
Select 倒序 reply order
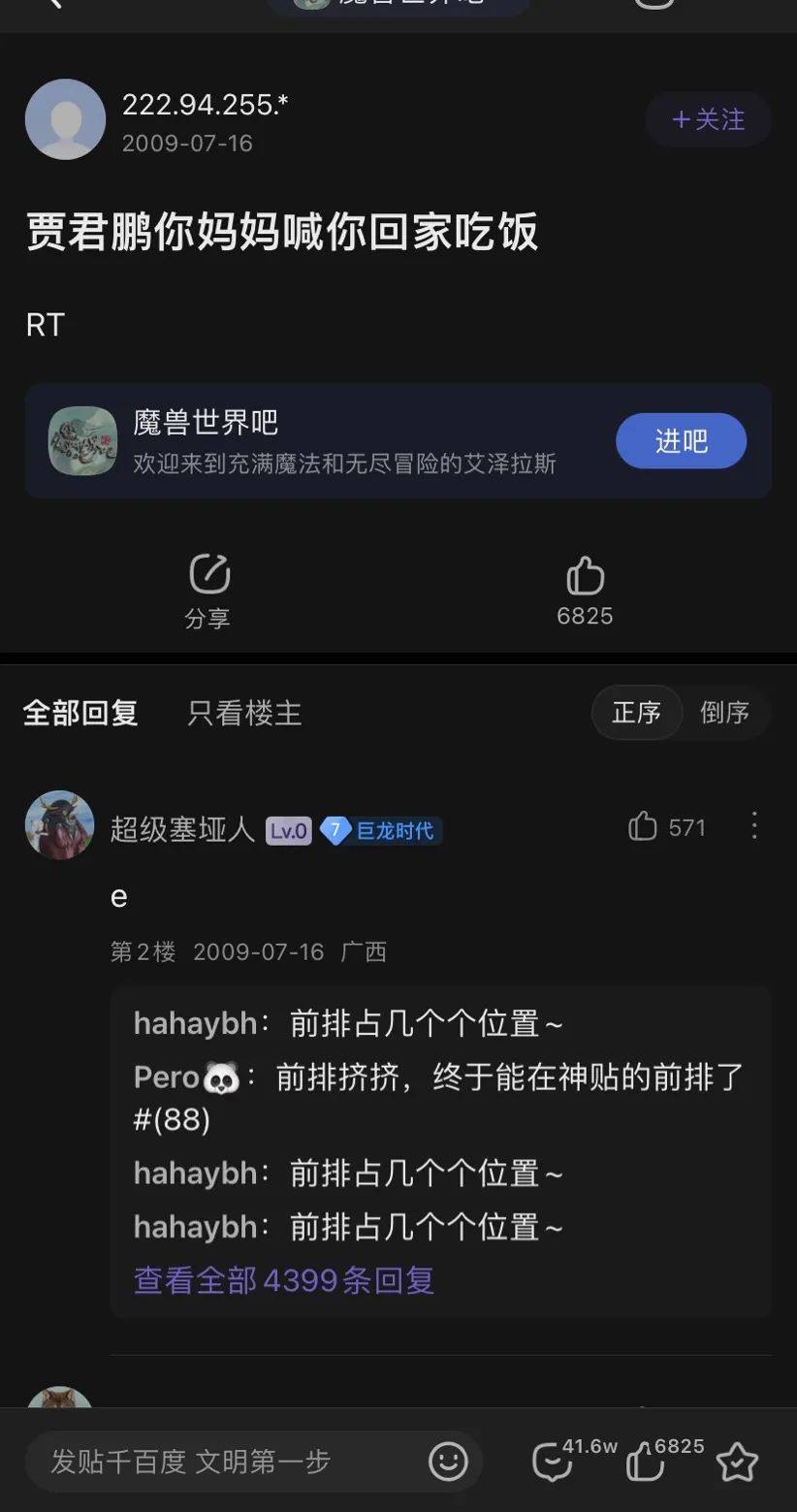coord(724,713)
